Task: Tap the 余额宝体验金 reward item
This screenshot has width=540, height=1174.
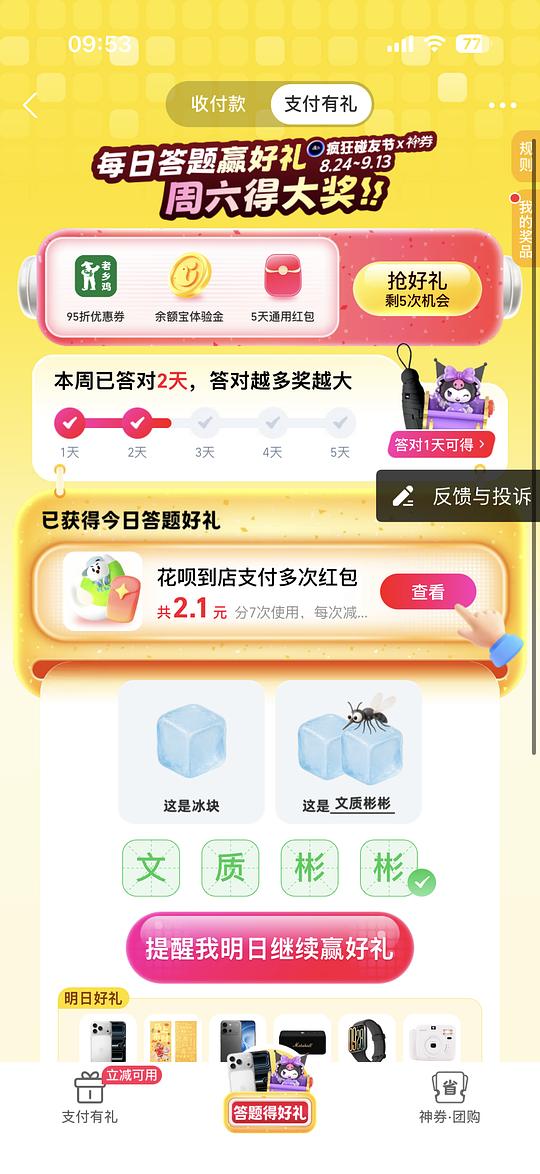Action: pyautogui.click(x=189, y=289)
